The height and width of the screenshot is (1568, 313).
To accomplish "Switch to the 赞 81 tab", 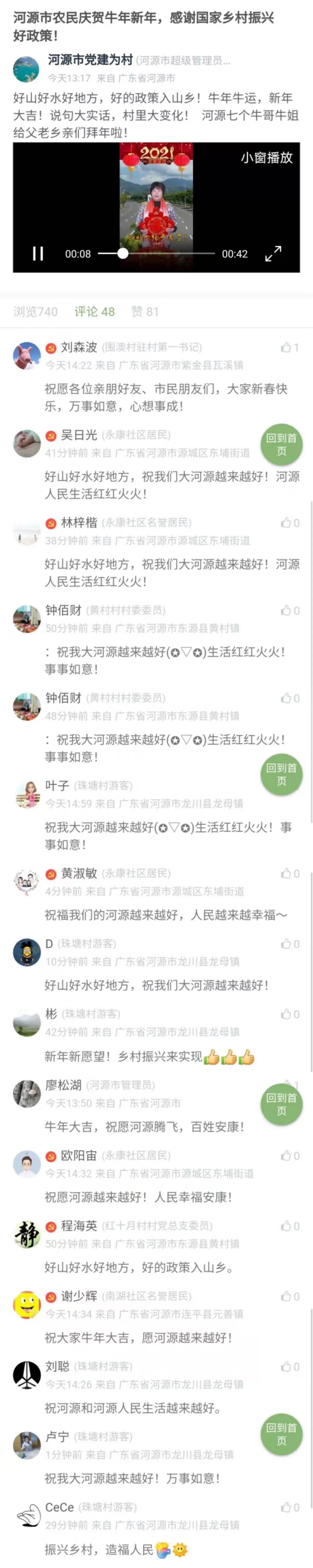I will click(x=145, y=312).
